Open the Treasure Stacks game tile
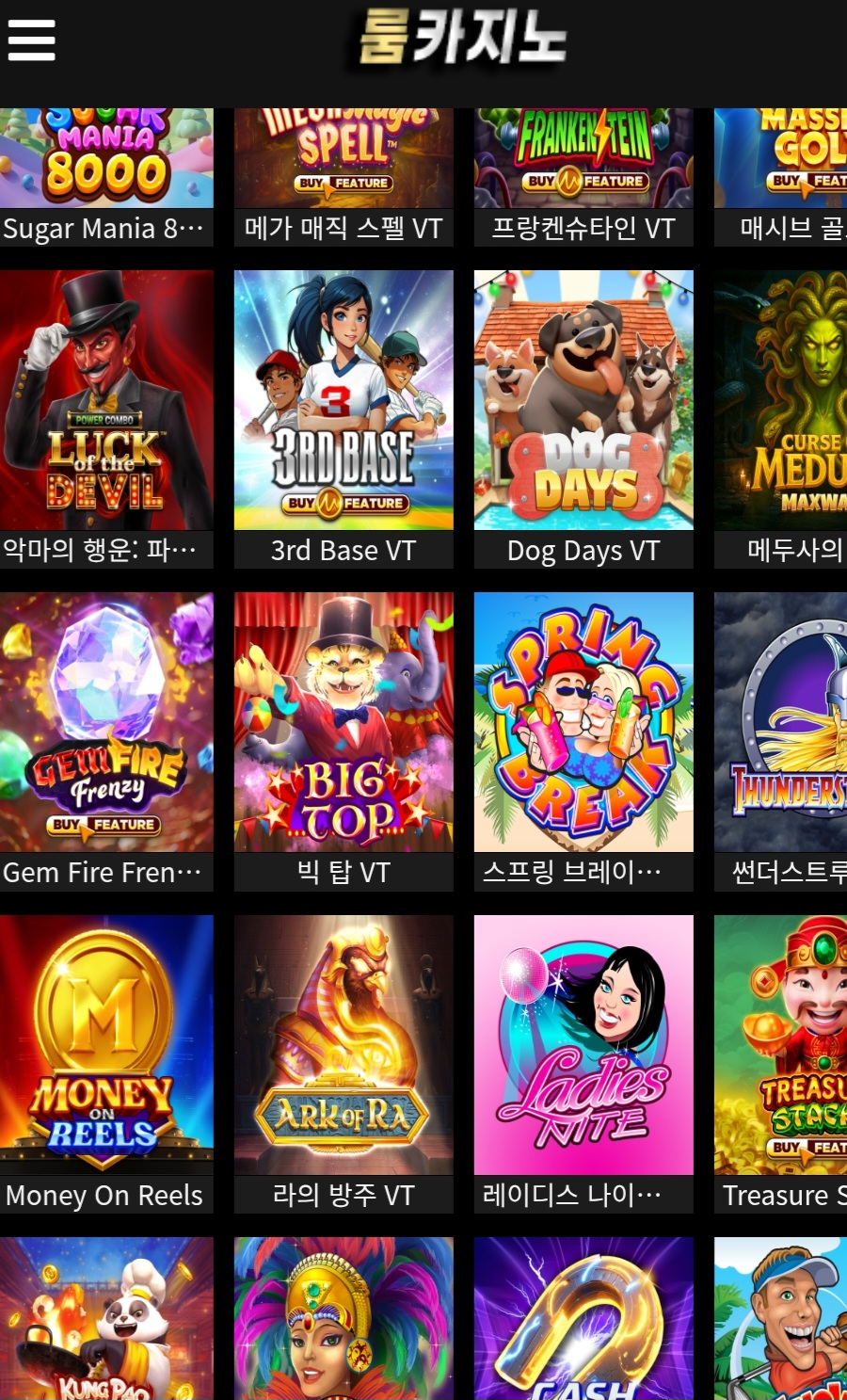 (x=781, y=1045)
